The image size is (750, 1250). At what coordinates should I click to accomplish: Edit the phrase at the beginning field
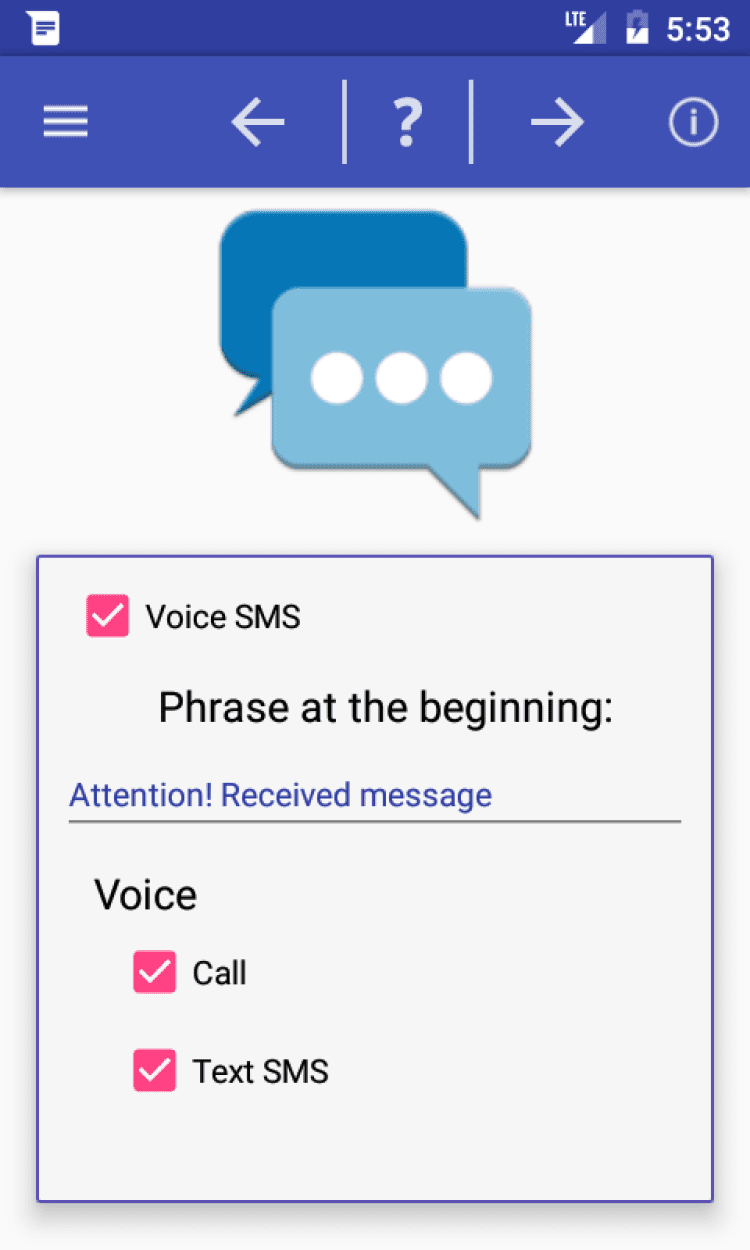point(374,796)
